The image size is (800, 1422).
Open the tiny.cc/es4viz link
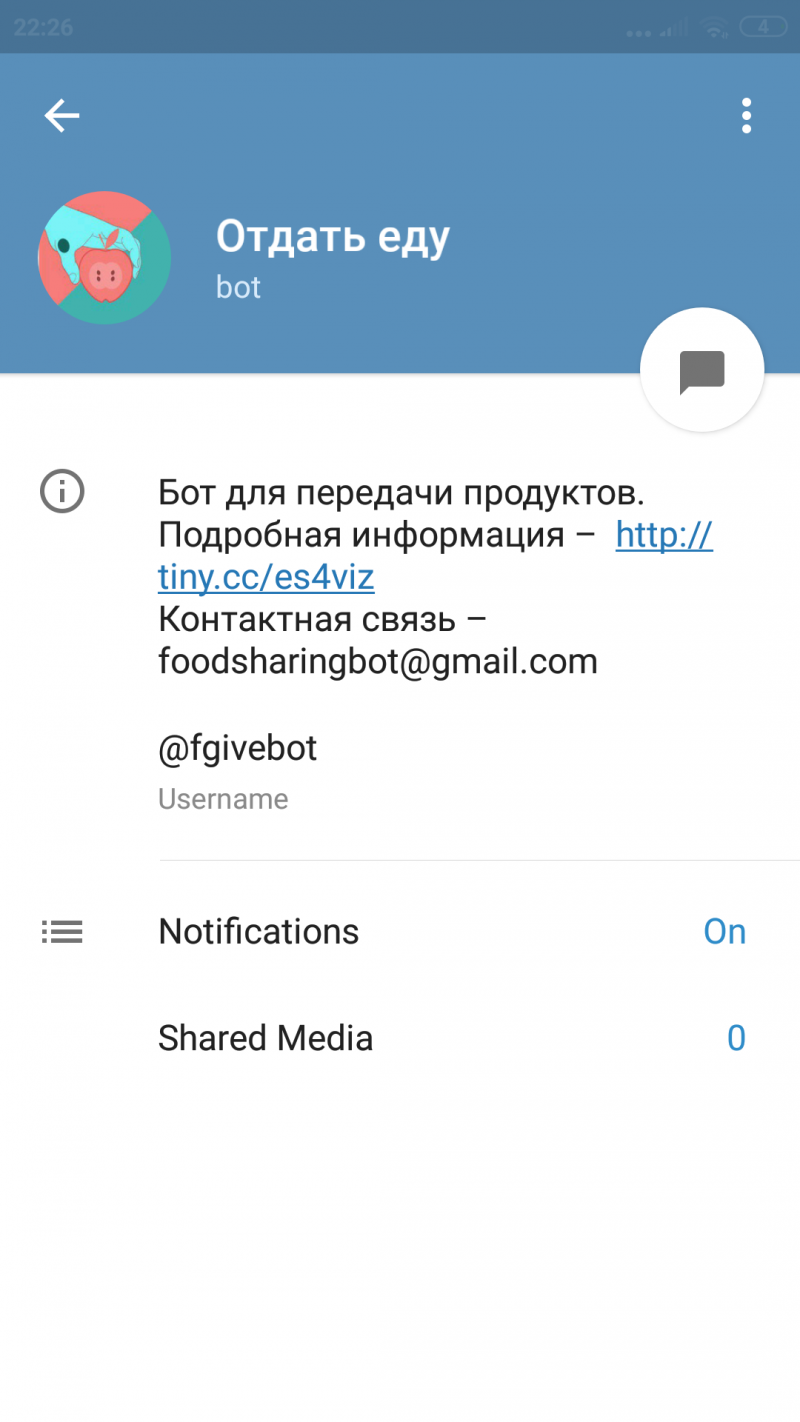(266, 578)
